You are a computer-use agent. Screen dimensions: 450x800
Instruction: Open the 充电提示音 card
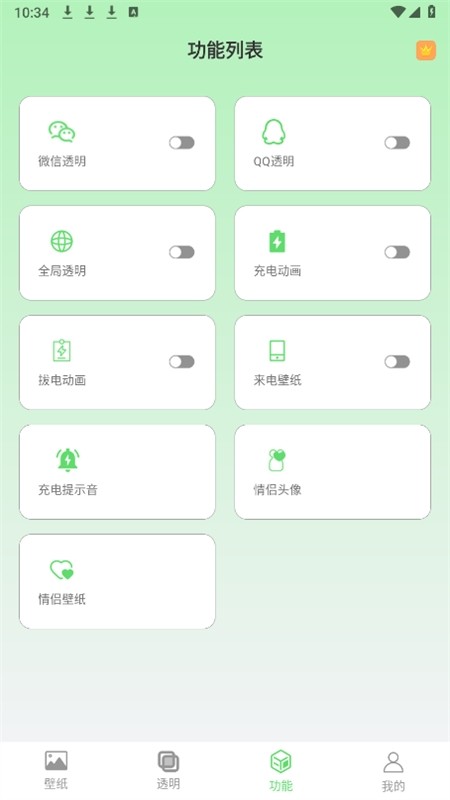click(x=117, y=472)
